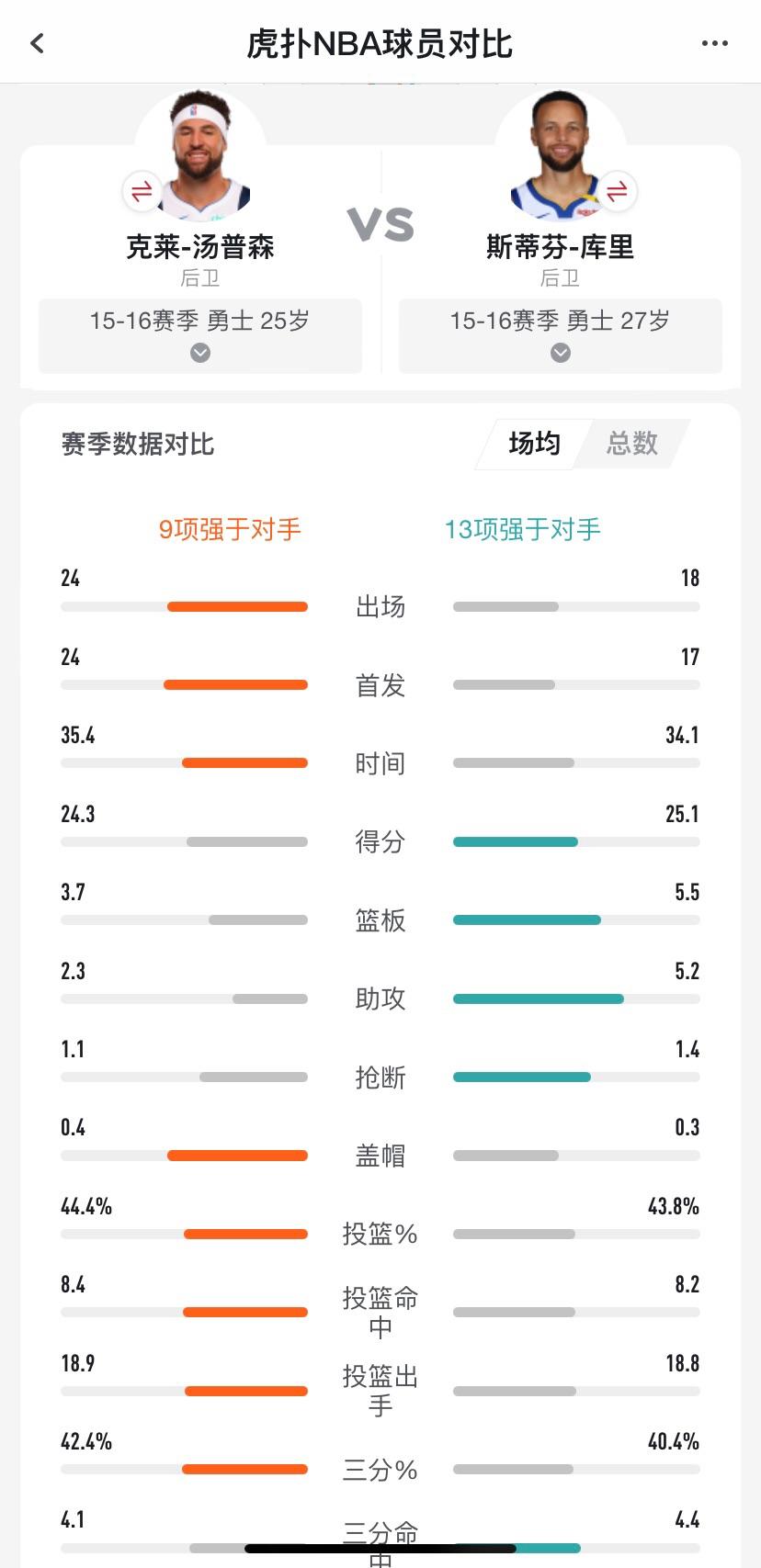Switch to the 总数 tab
Screen dimensions: 761x1568
(x=632, y=445)
